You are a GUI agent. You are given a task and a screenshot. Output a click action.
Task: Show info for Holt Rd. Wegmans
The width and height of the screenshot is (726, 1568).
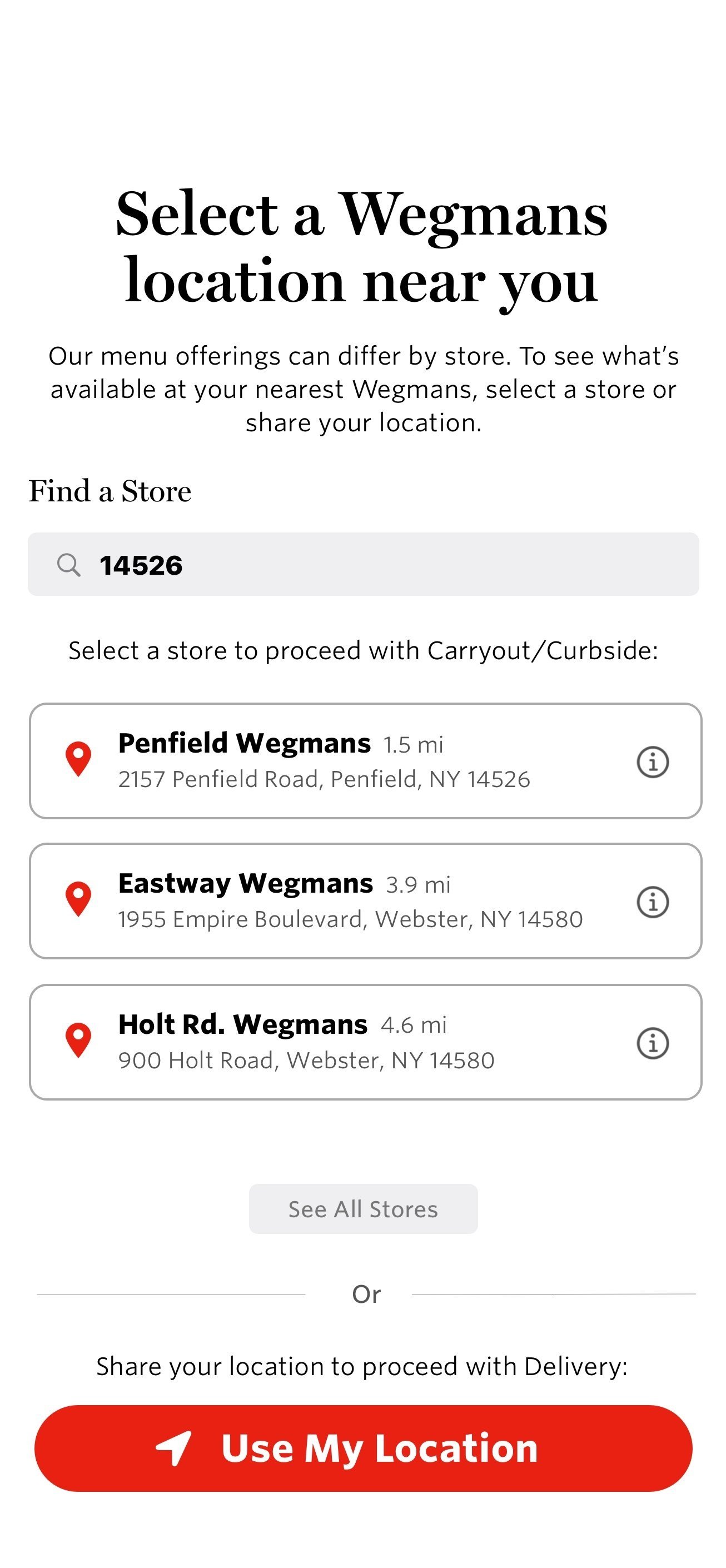coord(653,1043)
